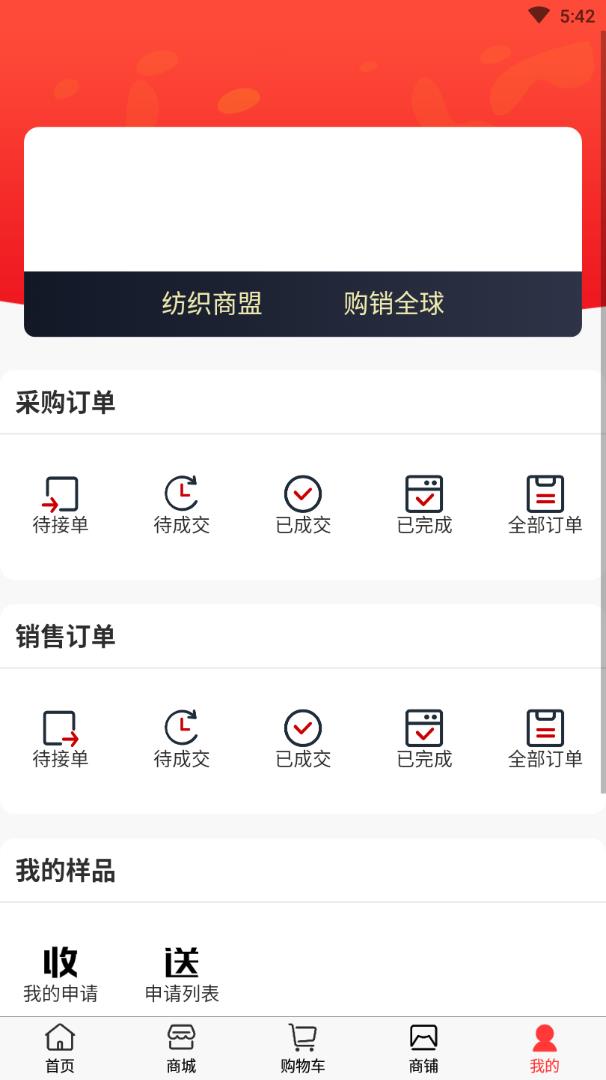The width and height of the screenshot is (606, 1080).
Task: Open 待接单 under 销售订单
Action: tap(61, 739)
